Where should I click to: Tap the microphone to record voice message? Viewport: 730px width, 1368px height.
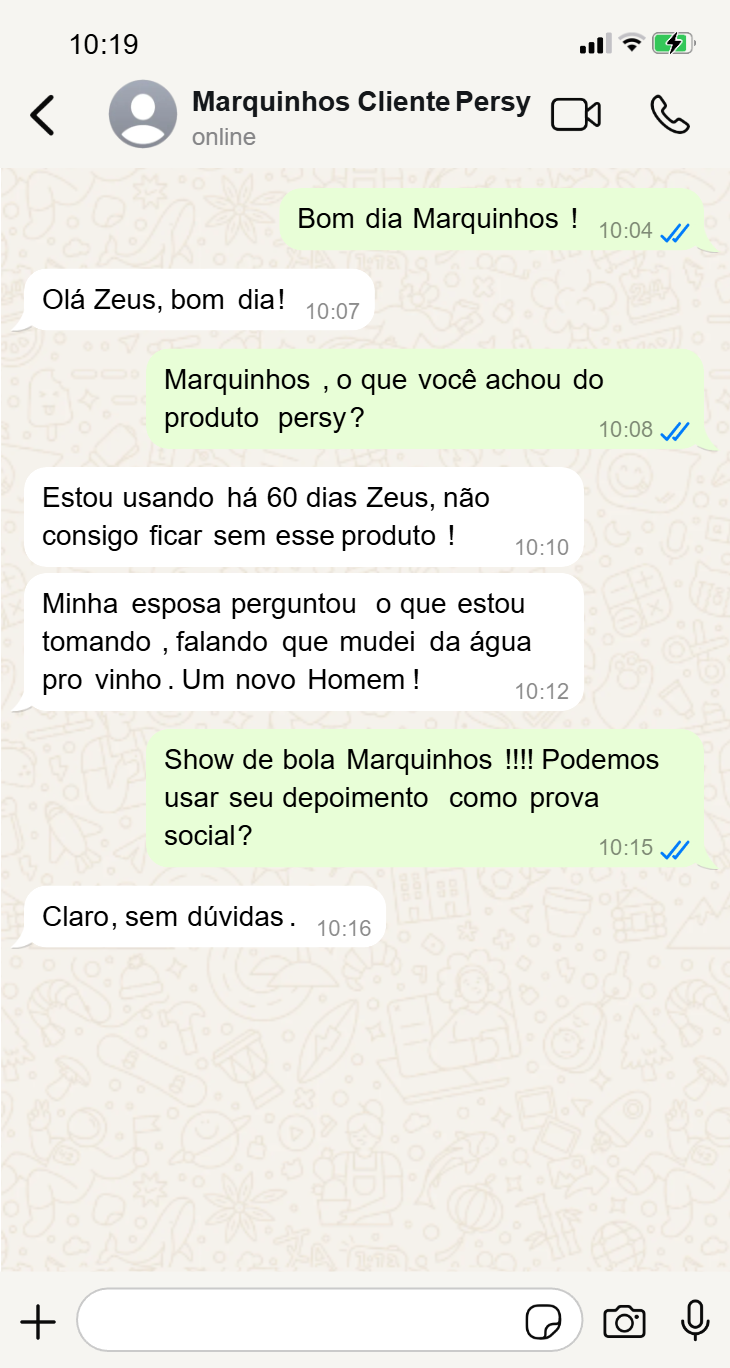click(694, 1320)
